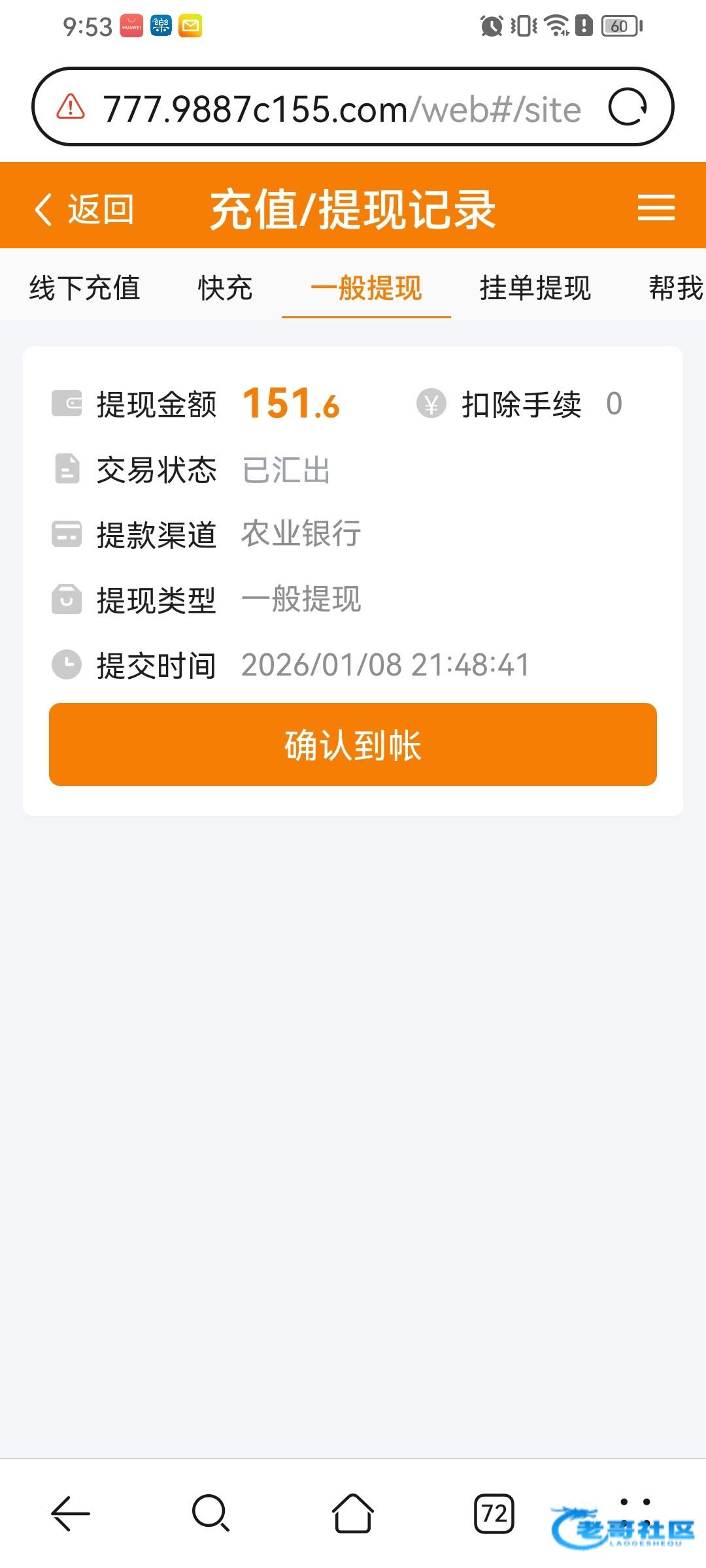Open the hamburger menu in header

pyautogui.click(x=656, y=208)
